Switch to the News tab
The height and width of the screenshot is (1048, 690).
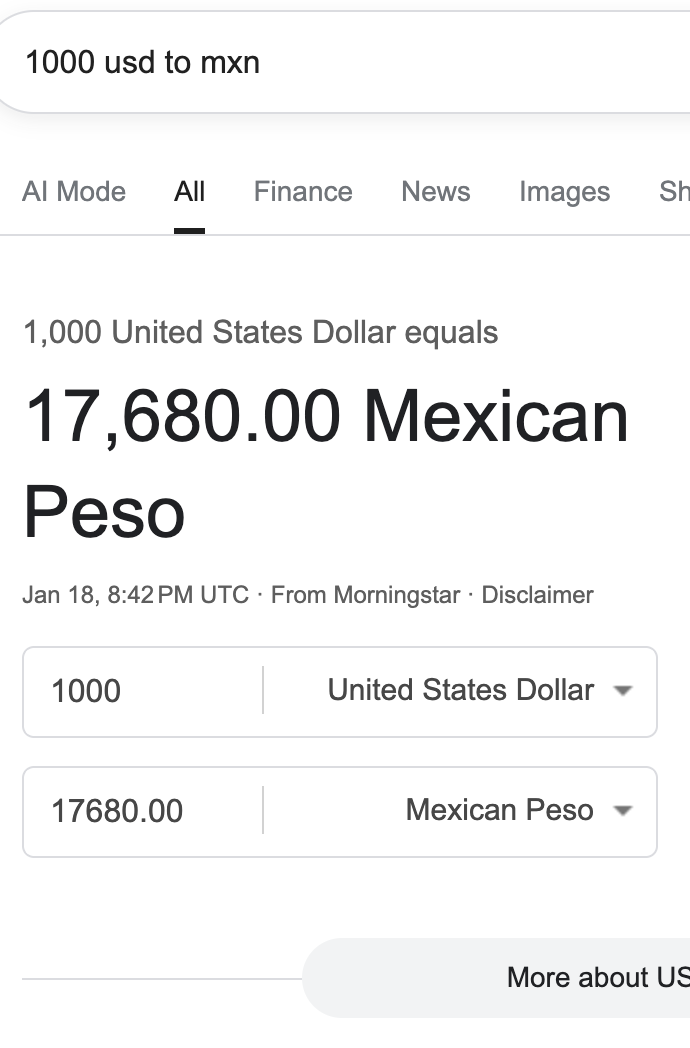pyautogui.click(x=436, y=192)
